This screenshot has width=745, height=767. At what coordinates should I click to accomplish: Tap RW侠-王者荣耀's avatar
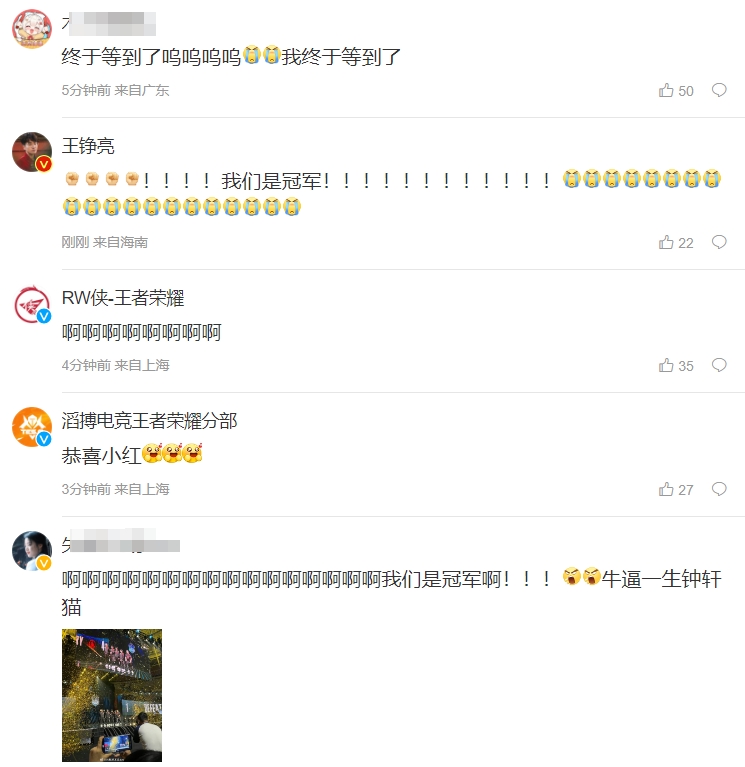[32, 304]
